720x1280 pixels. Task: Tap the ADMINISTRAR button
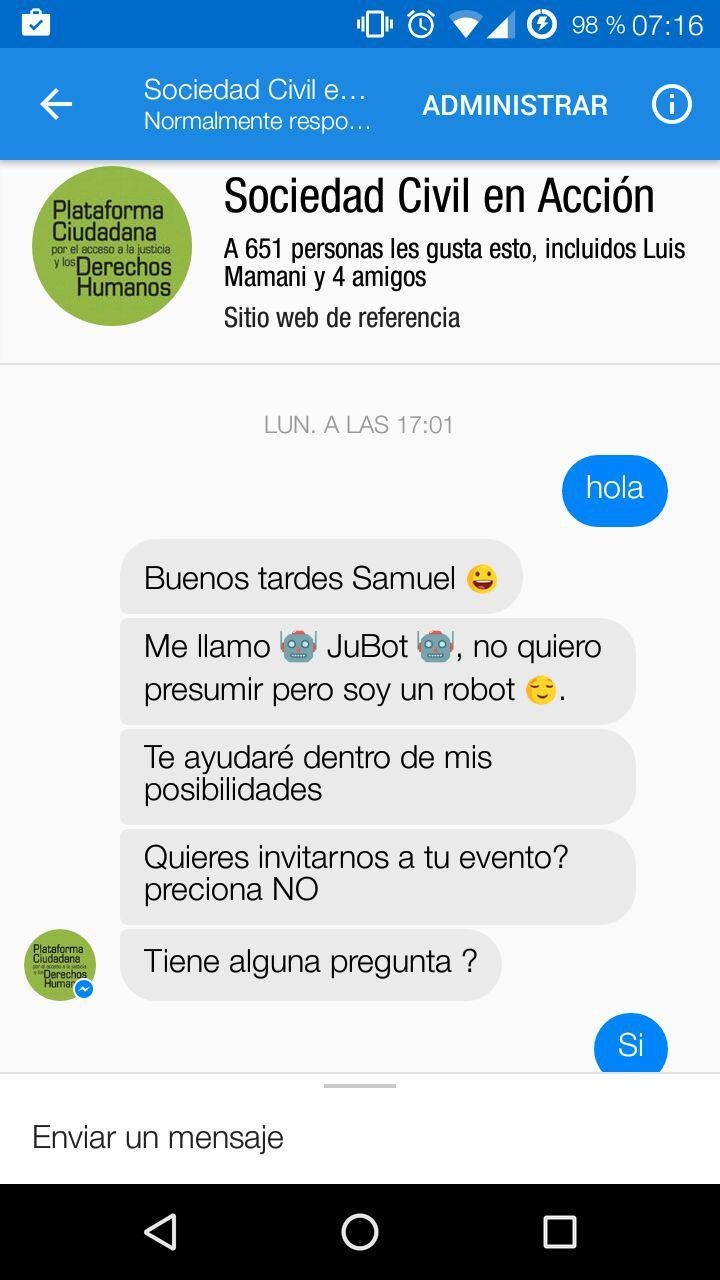(x=514, y=105)
